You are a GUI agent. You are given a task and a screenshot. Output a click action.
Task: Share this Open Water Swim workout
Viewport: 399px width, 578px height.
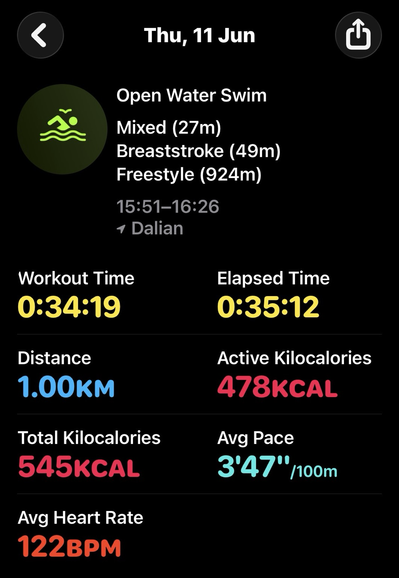pos(358,35)
